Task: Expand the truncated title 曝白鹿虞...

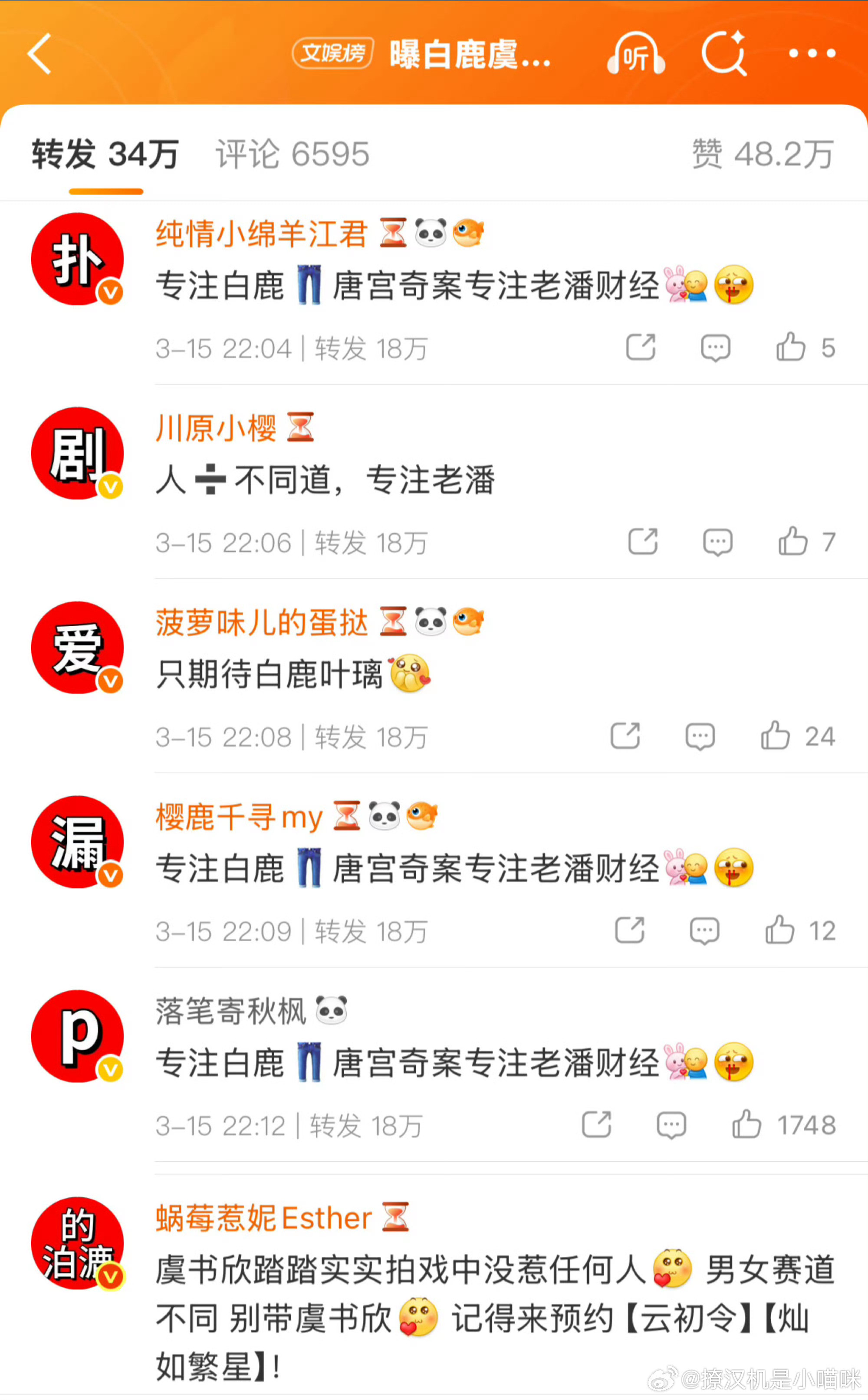Action: click(470, 56)
